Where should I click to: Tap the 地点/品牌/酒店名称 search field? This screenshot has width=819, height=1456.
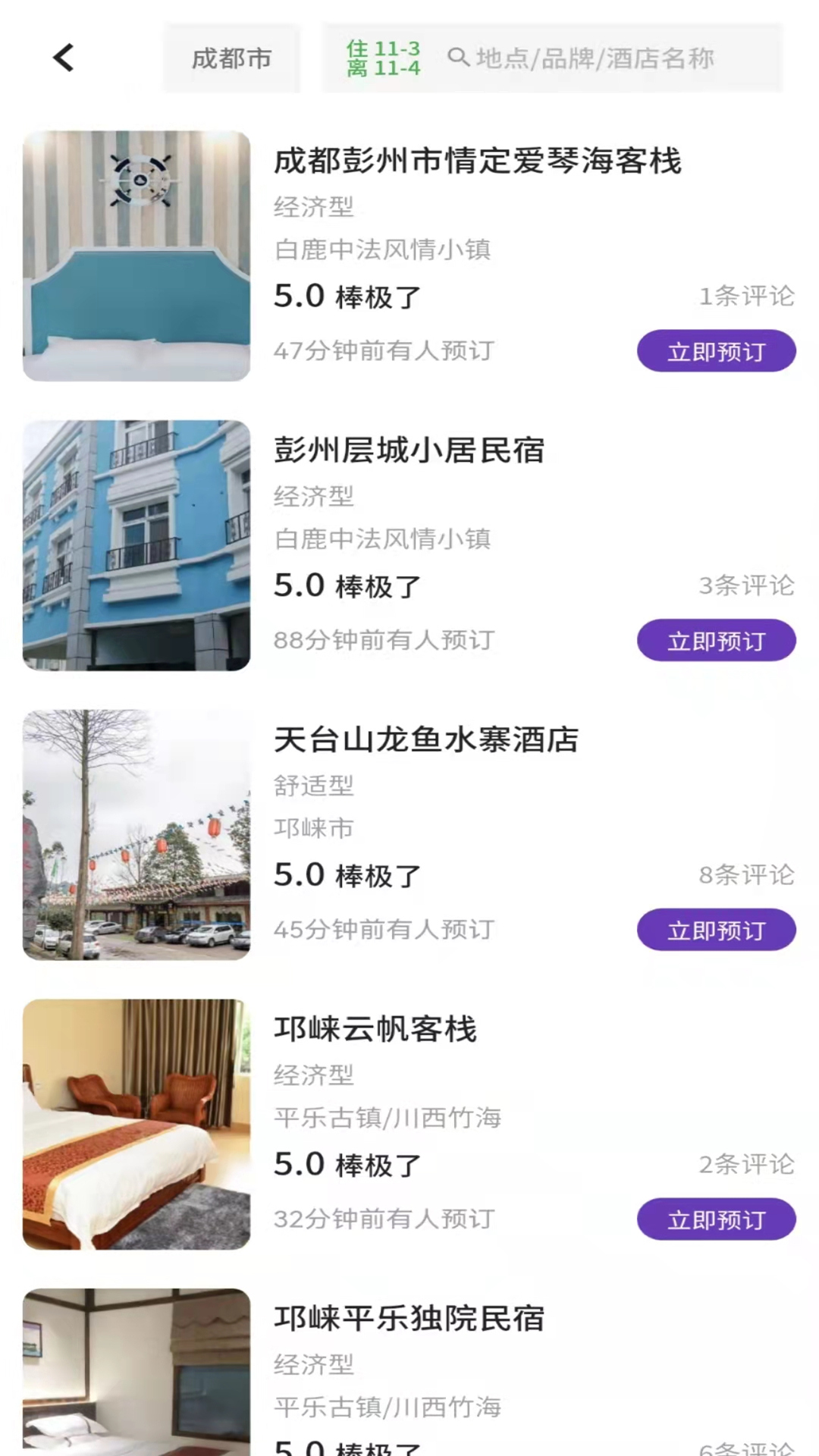point(580,58)
